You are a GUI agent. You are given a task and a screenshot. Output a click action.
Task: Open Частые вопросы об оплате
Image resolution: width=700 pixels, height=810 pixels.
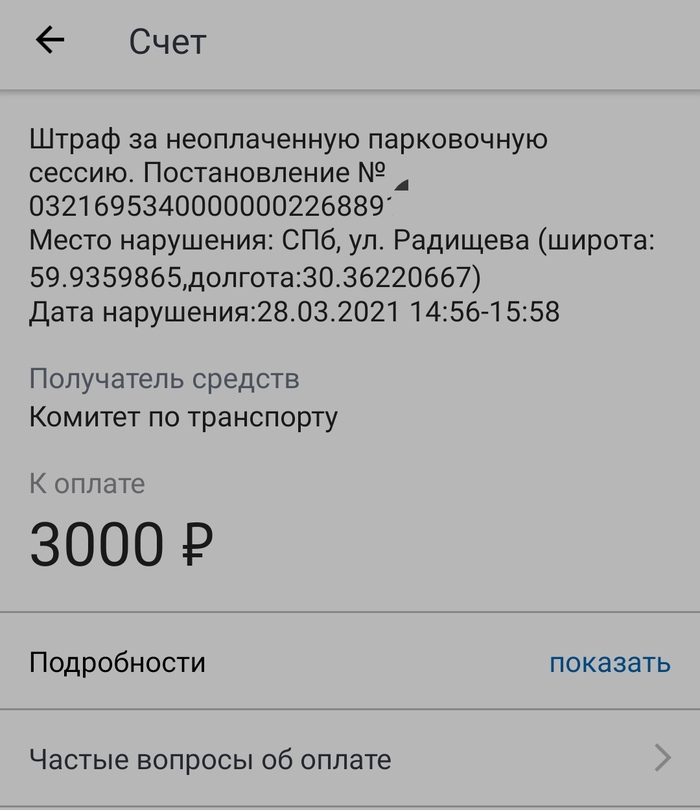click(350, 759)
